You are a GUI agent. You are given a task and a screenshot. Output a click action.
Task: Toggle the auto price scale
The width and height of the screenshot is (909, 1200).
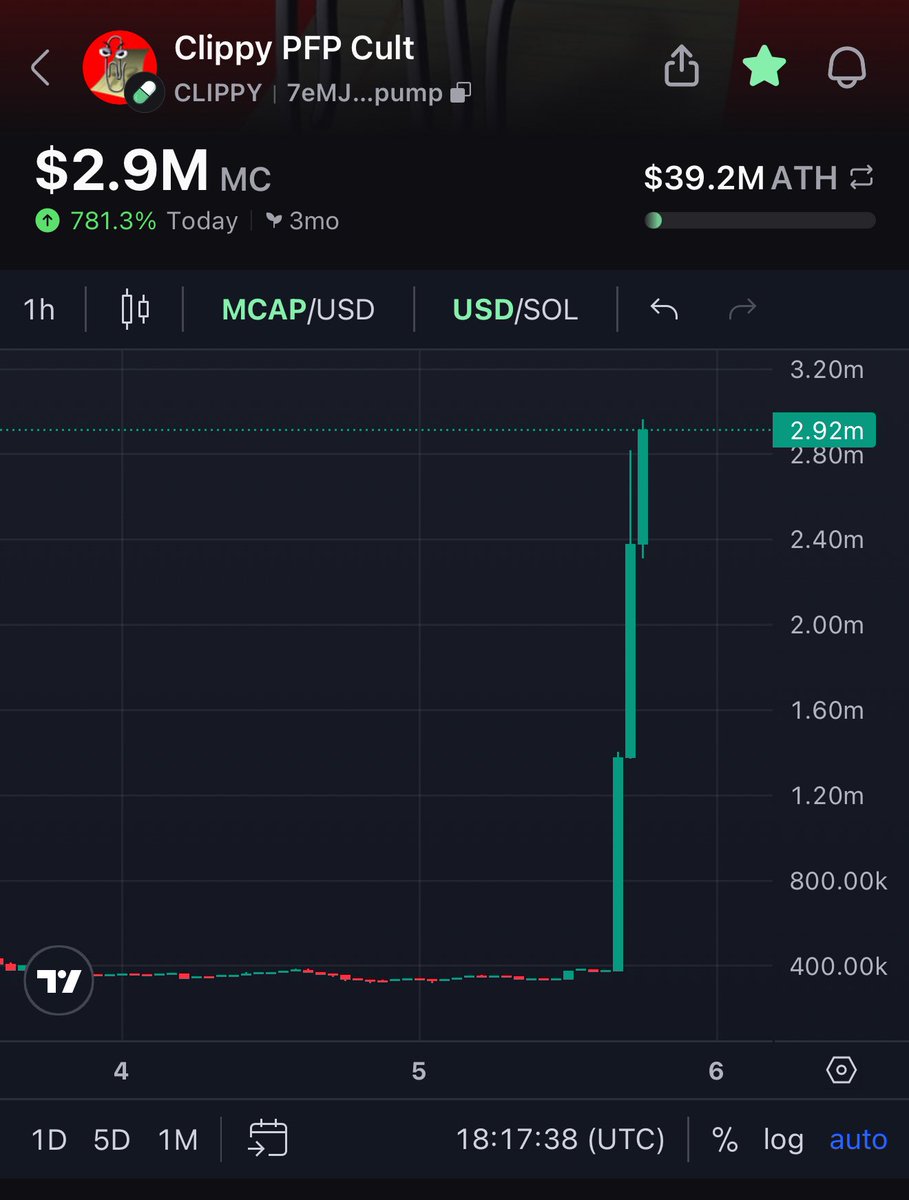[x=858, y=1139]
